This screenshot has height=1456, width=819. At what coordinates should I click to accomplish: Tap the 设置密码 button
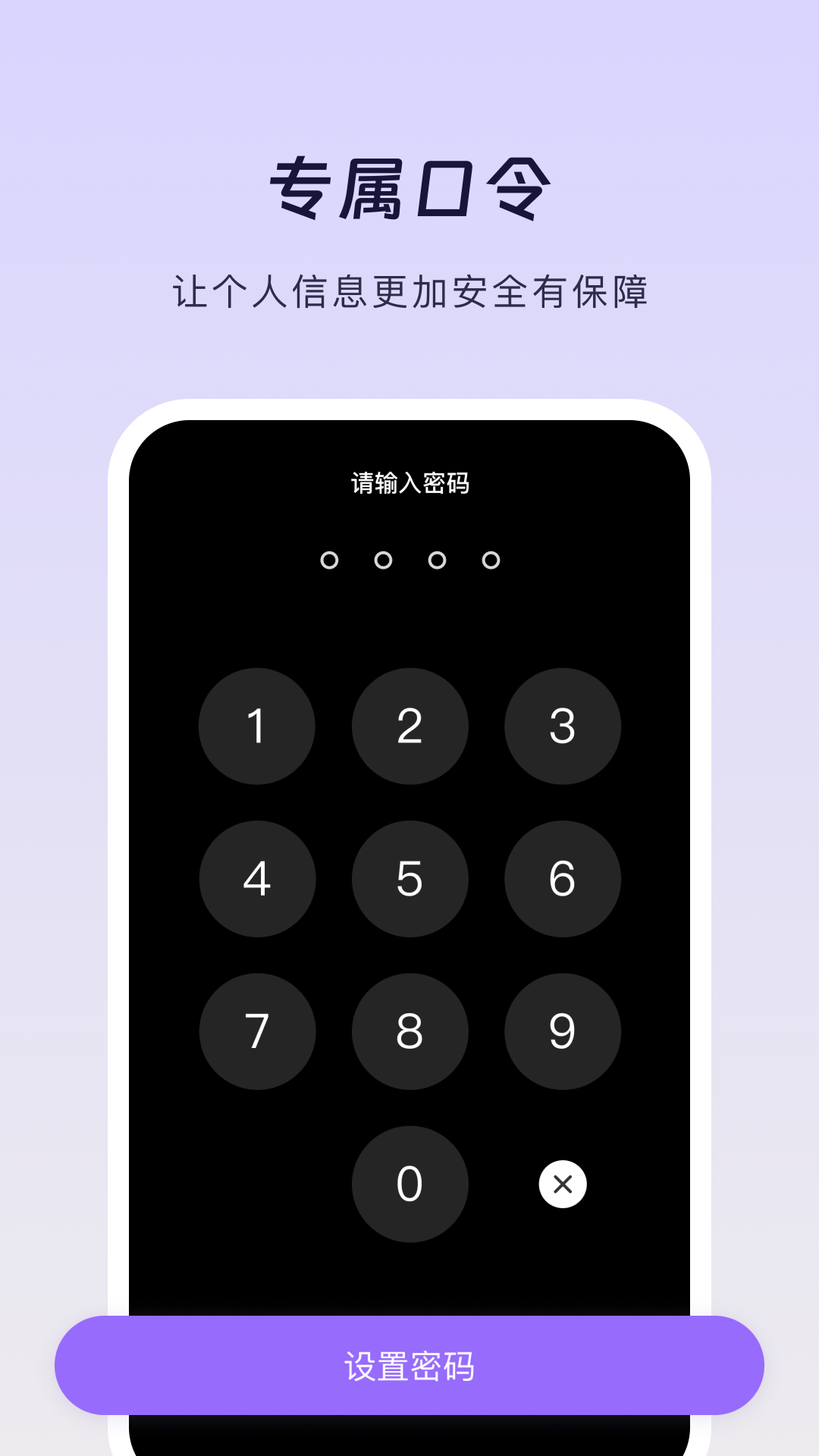pos(409,1366)
